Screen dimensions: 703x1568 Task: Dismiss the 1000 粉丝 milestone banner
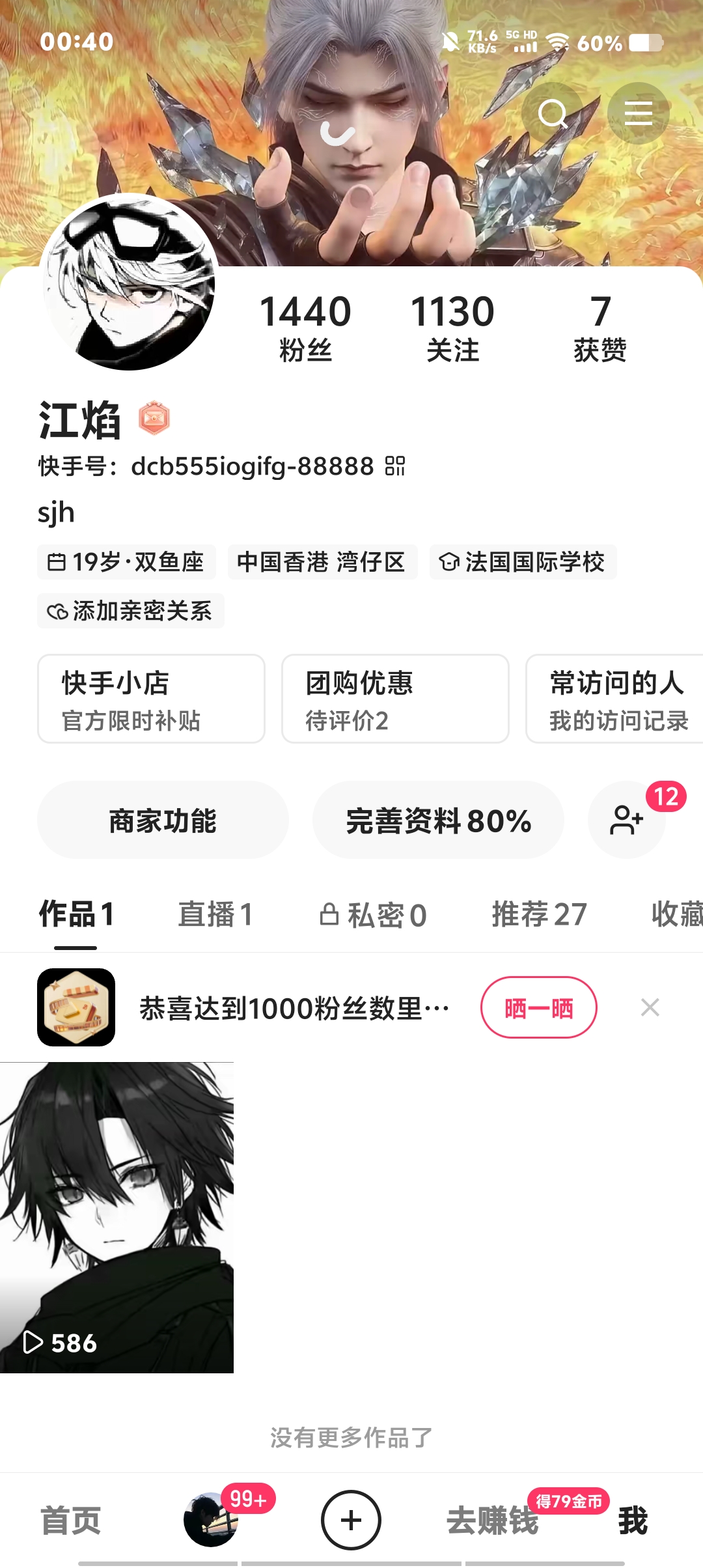(650, 1007)
